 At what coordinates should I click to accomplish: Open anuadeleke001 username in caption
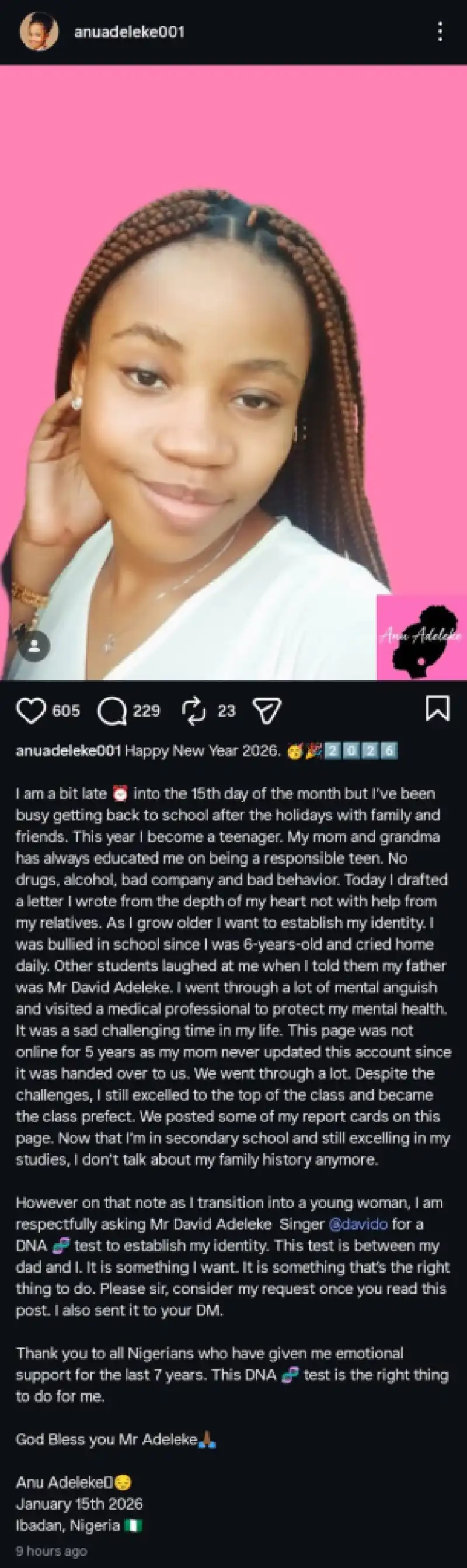[68, 750]
